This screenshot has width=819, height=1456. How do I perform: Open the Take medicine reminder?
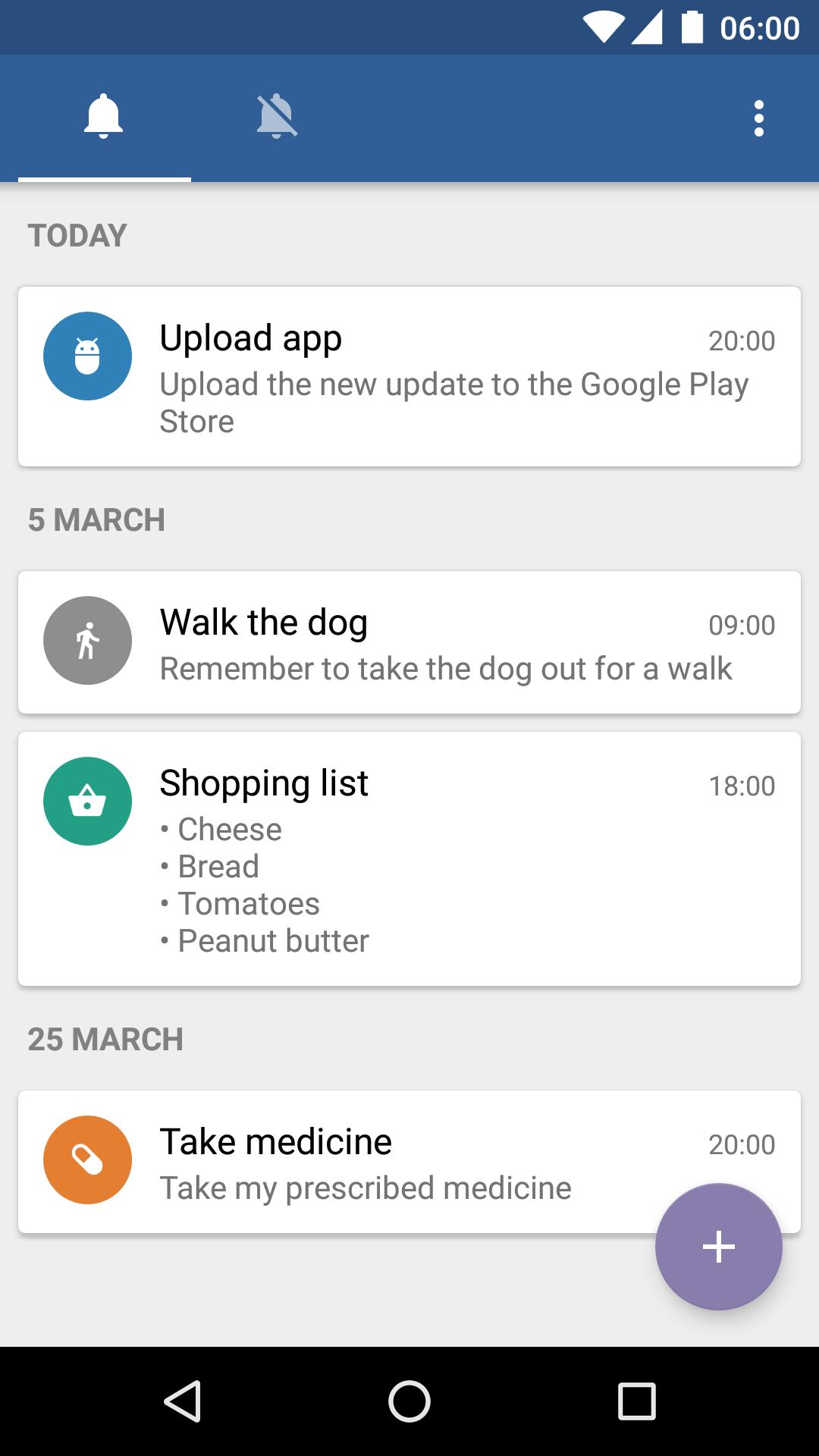click(x=364, y=1161)
